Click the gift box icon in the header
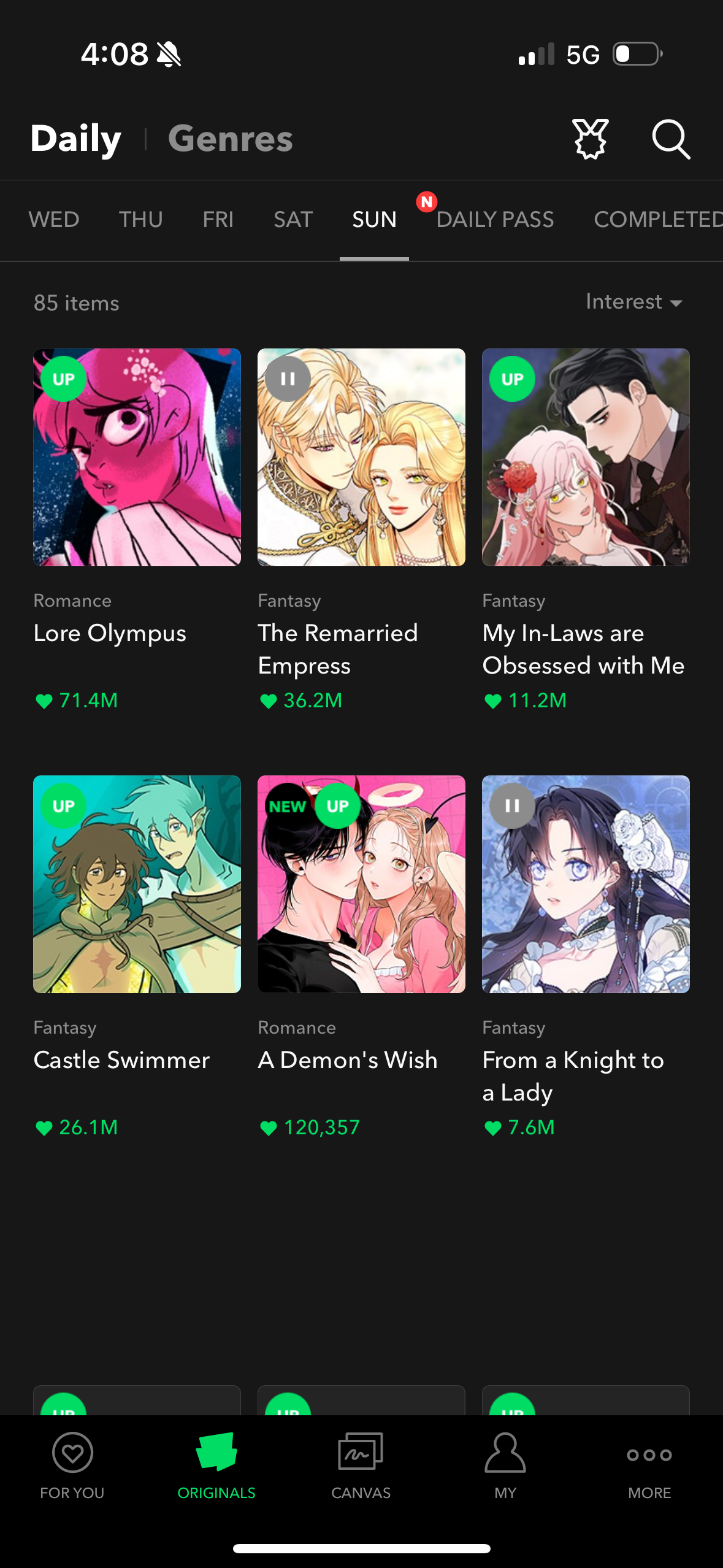Viewport: 723px width, 1568px height. [591, 139]
